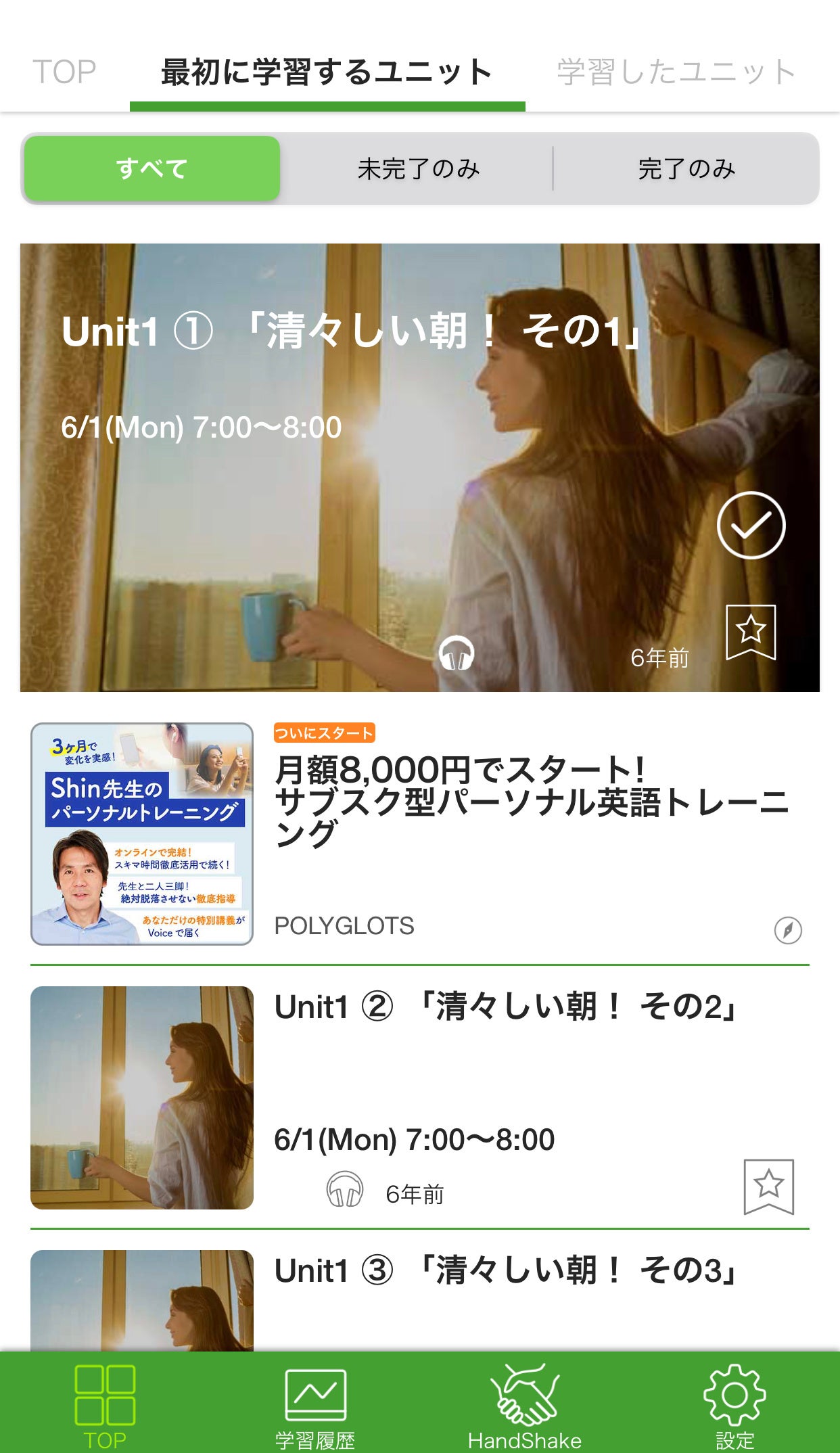Bookmark Unit1 ② その2 with the star icon
The width and height of the screenshot is (840, 1453).
(768, 1186)
